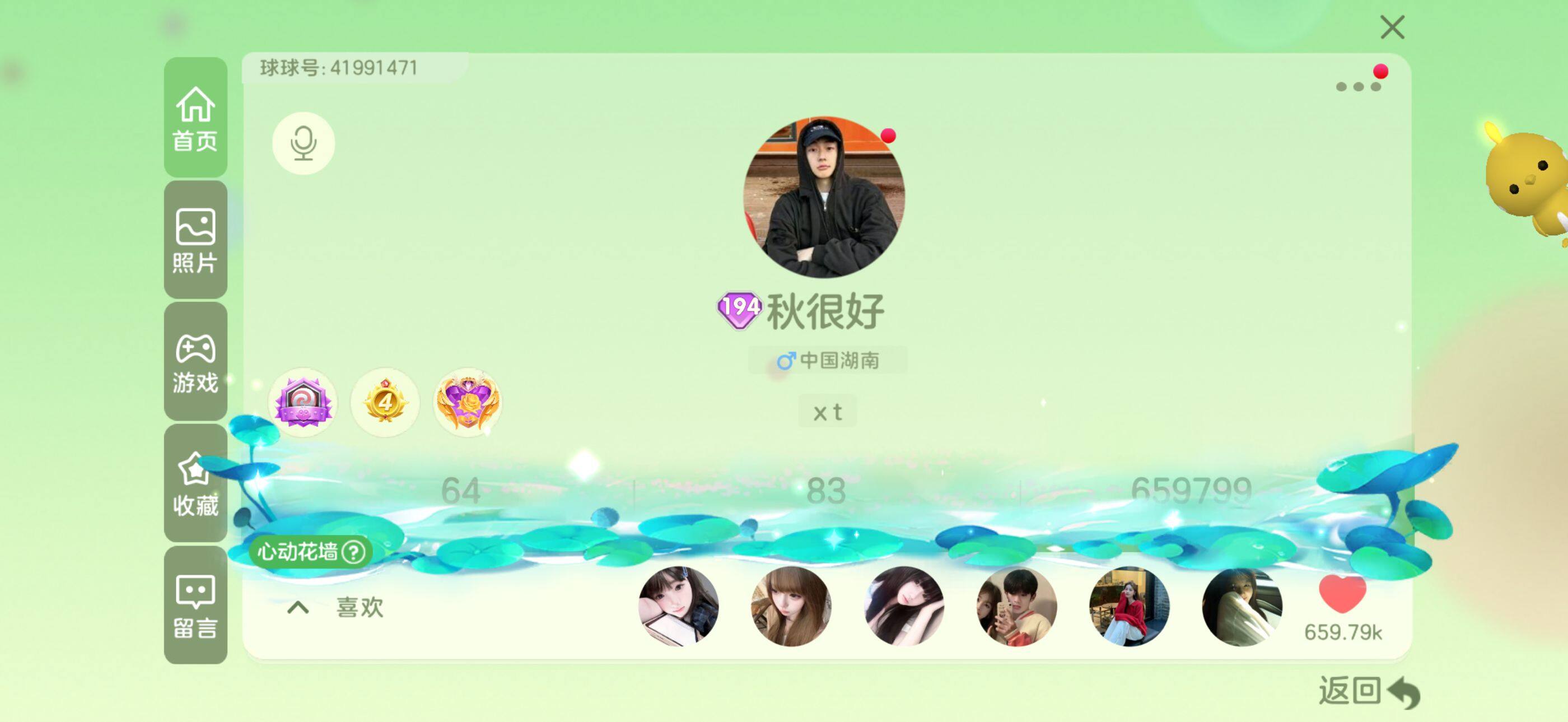
Task: Open the 收藏 tab
Action: click(195, 483)
